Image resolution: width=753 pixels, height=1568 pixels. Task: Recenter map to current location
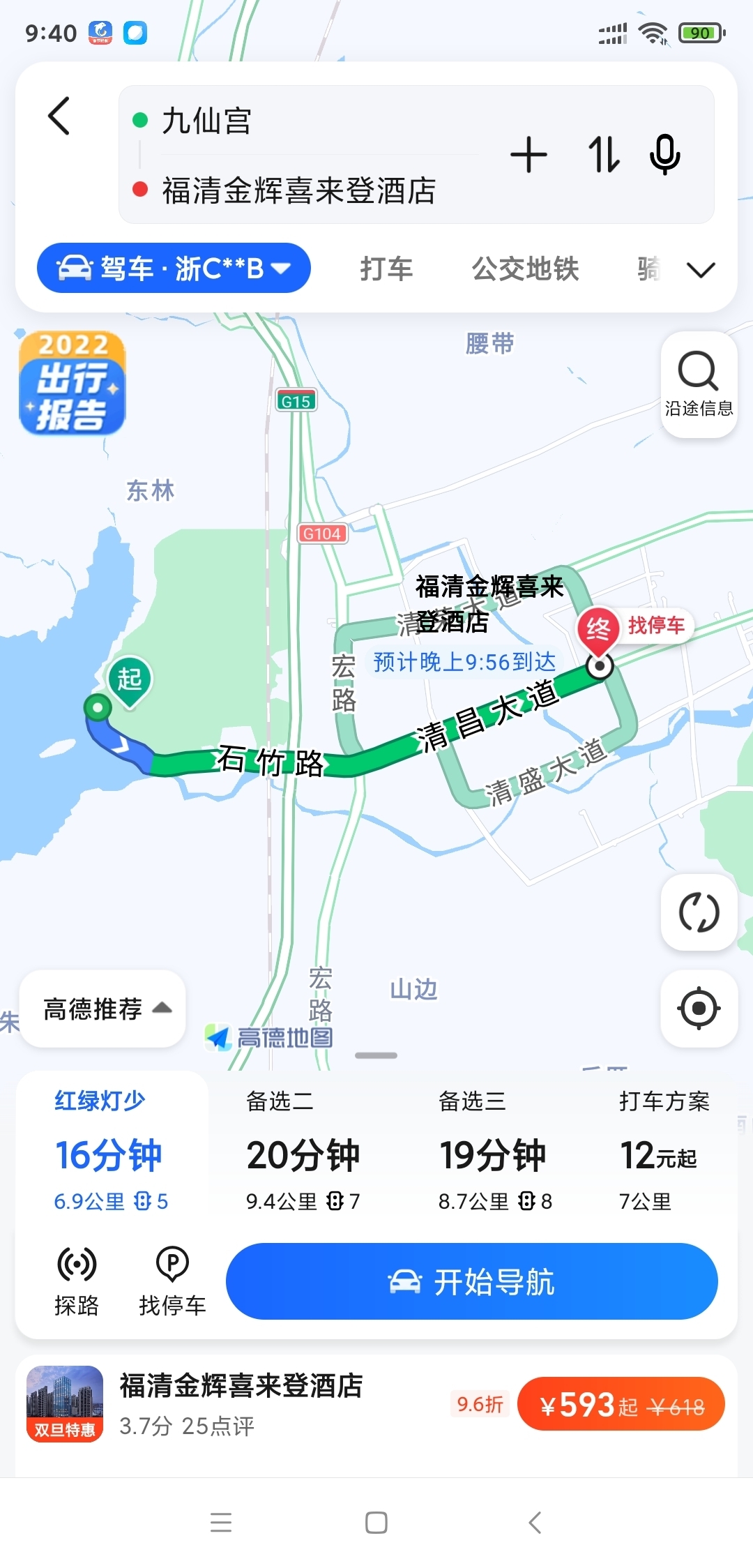click(699, 1008)
